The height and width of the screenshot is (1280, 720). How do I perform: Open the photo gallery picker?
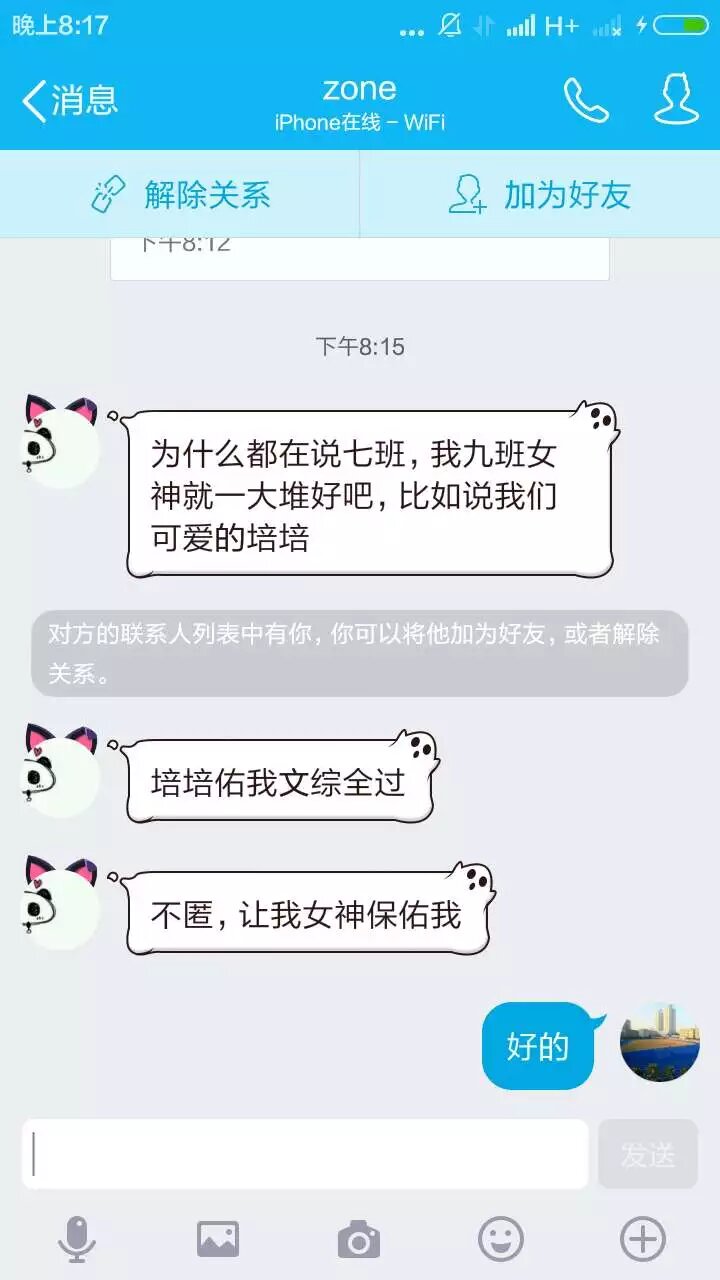(218, 1240)
